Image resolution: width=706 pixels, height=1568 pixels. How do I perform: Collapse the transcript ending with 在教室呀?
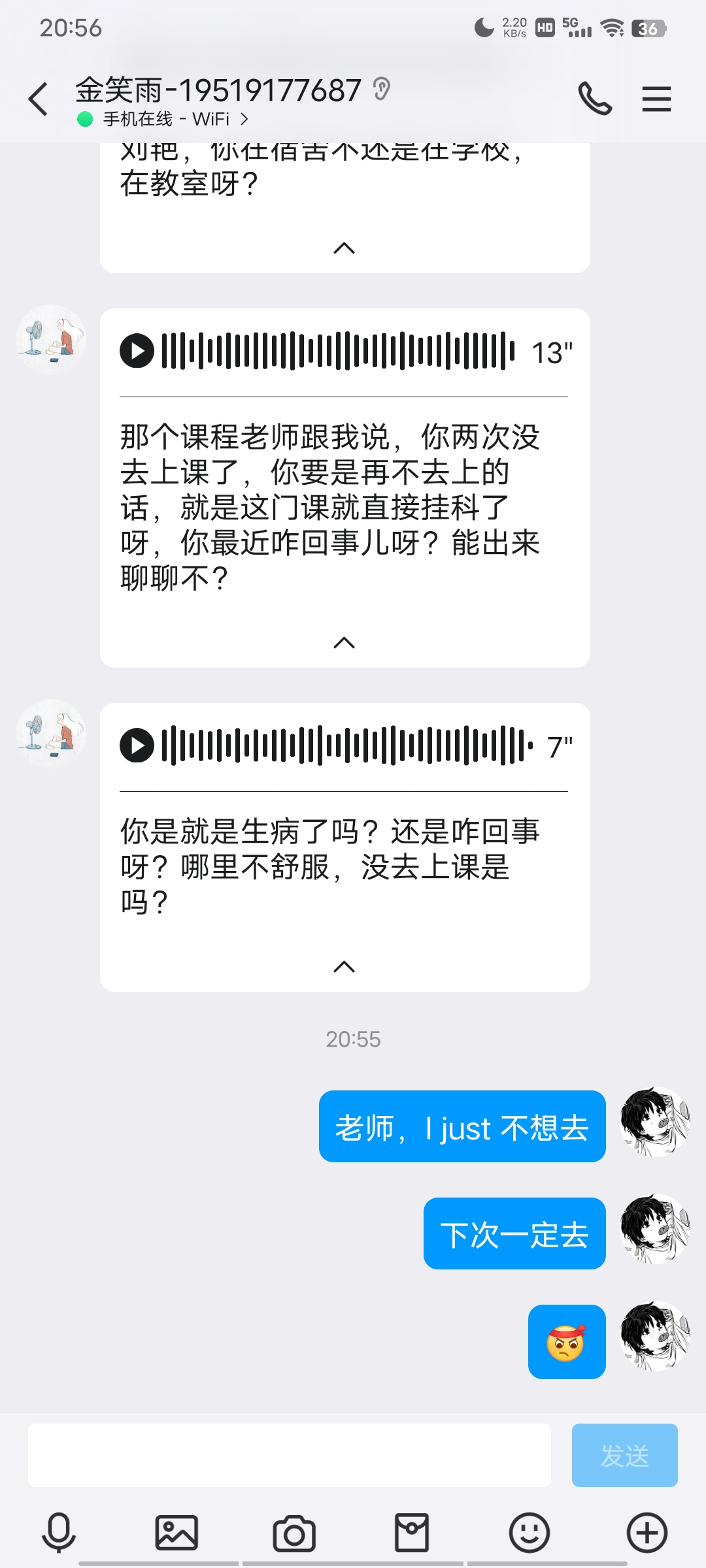click(x=345, y=248)
